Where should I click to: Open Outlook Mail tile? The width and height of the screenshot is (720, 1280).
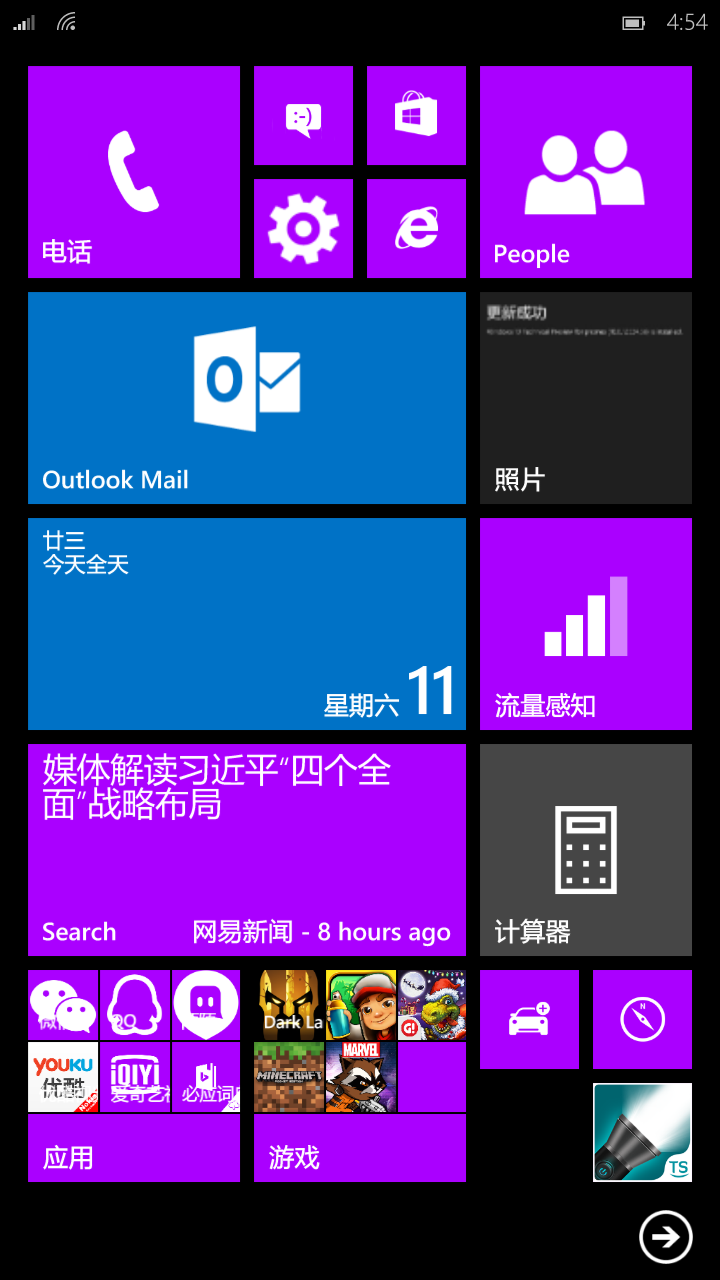pos(246,397)
